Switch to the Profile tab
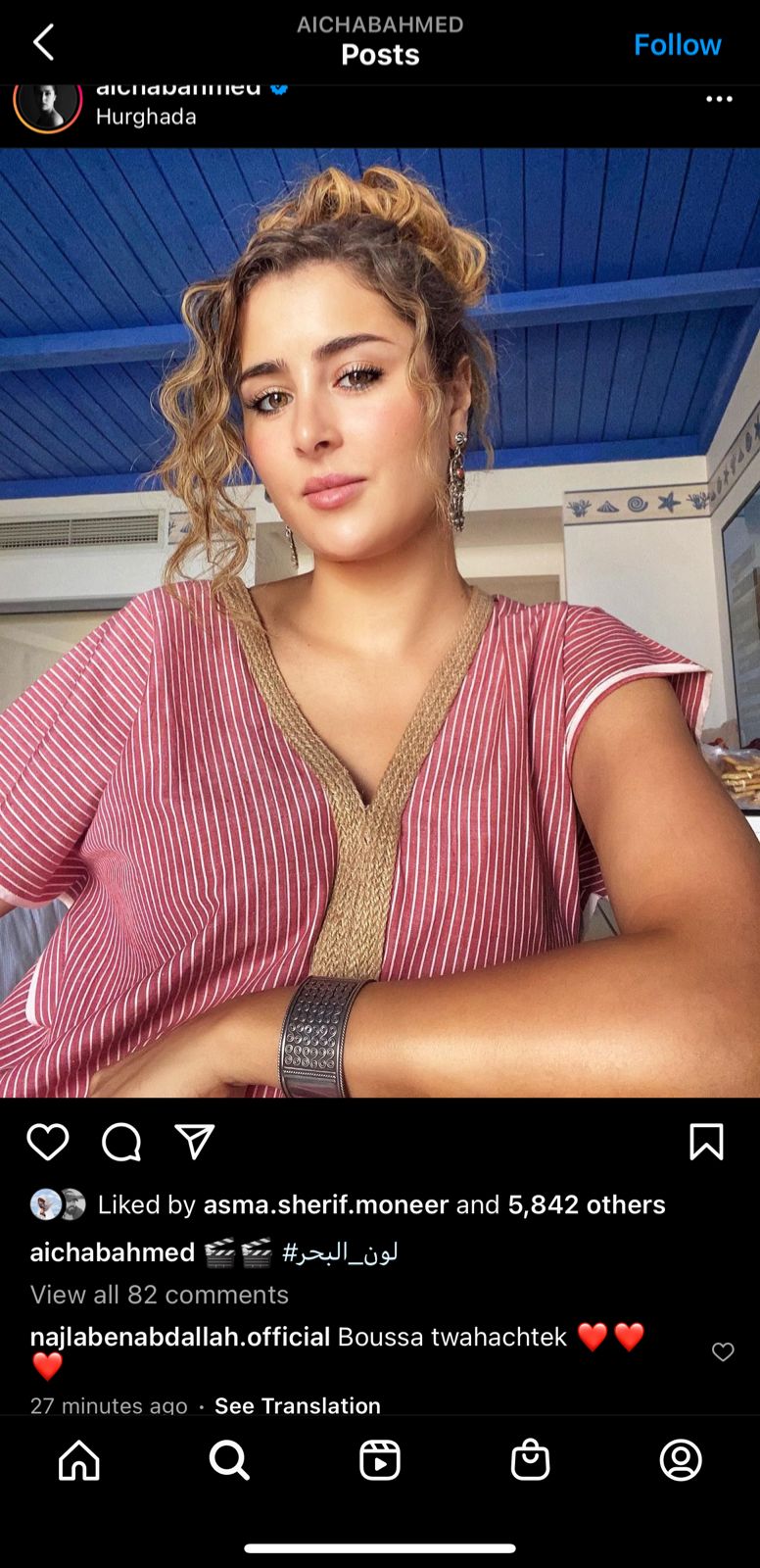The image size is (760, 1568). click(x=681, y=1460)
